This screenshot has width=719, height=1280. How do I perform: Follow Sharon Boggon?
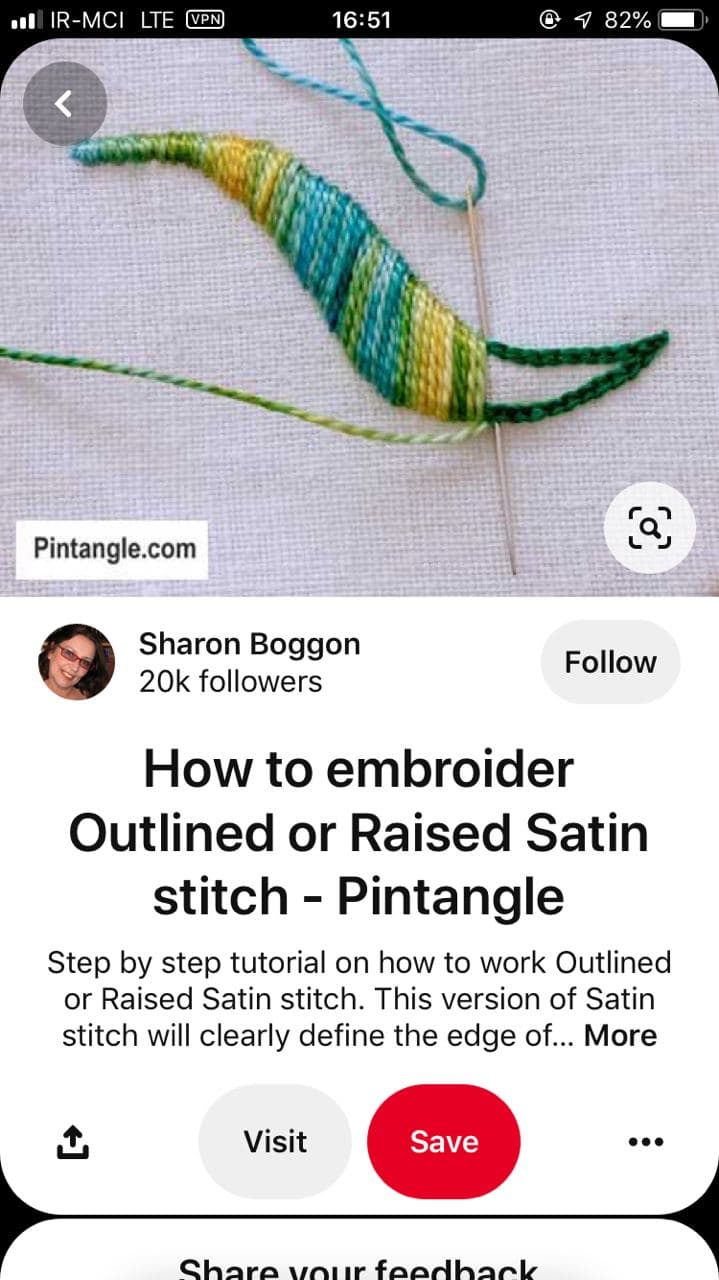(x=610, y=662)
